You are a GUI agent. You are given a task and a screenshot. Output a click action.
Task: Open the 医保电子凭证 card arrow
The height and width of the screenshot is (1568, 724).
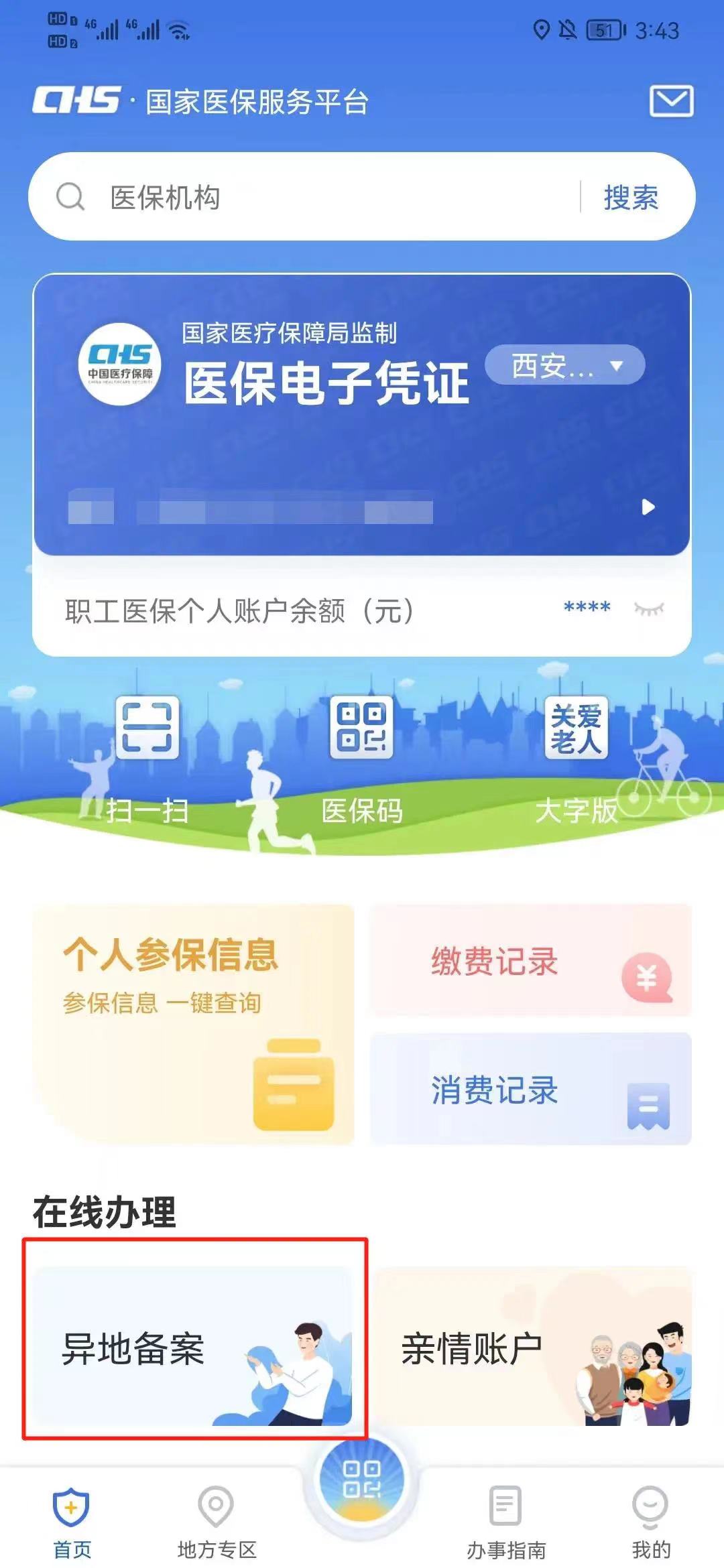[648, 507]
